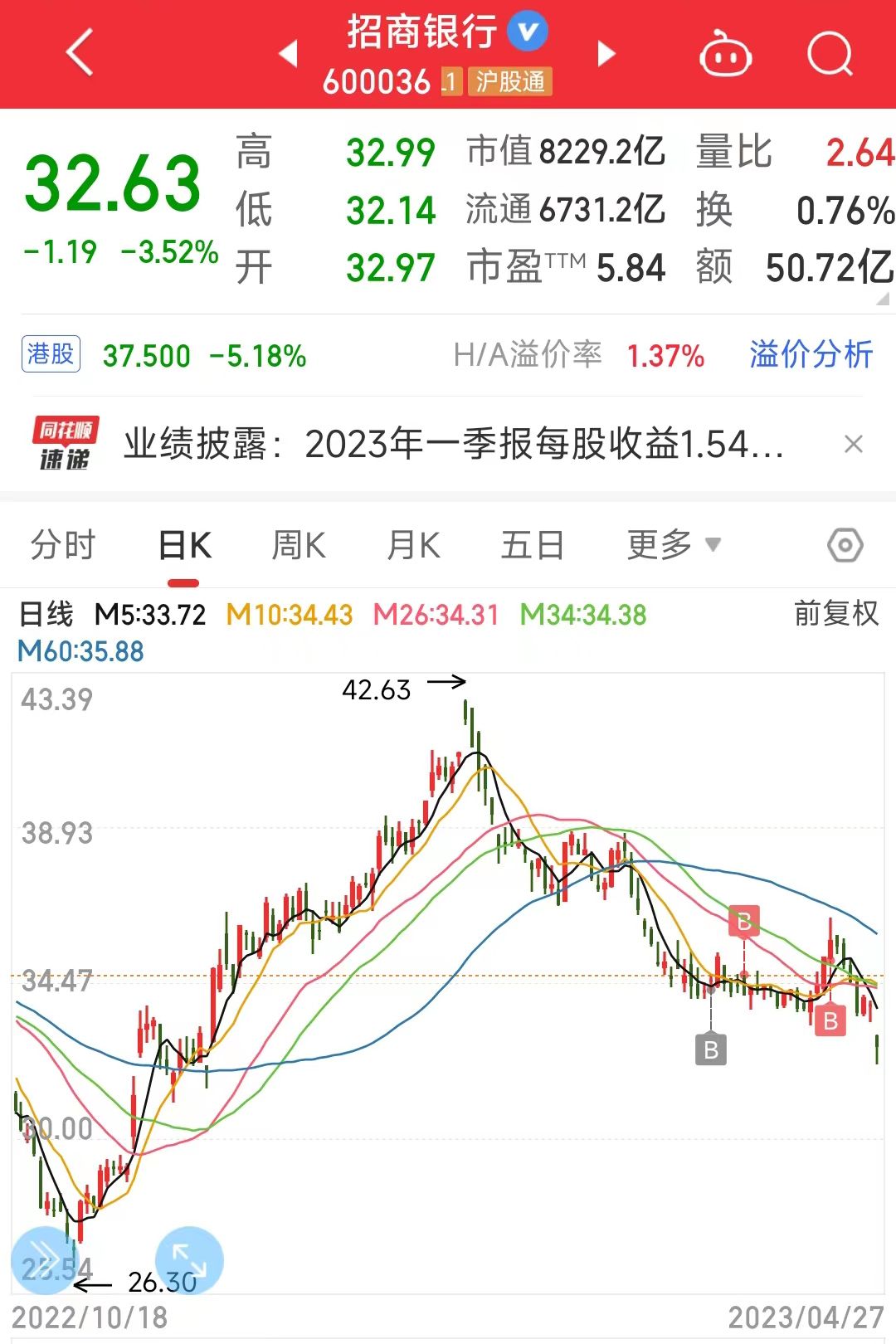Select the 沪股通 tag
The width and height of the screenshot is (896, 1344).
pos(509,83)
